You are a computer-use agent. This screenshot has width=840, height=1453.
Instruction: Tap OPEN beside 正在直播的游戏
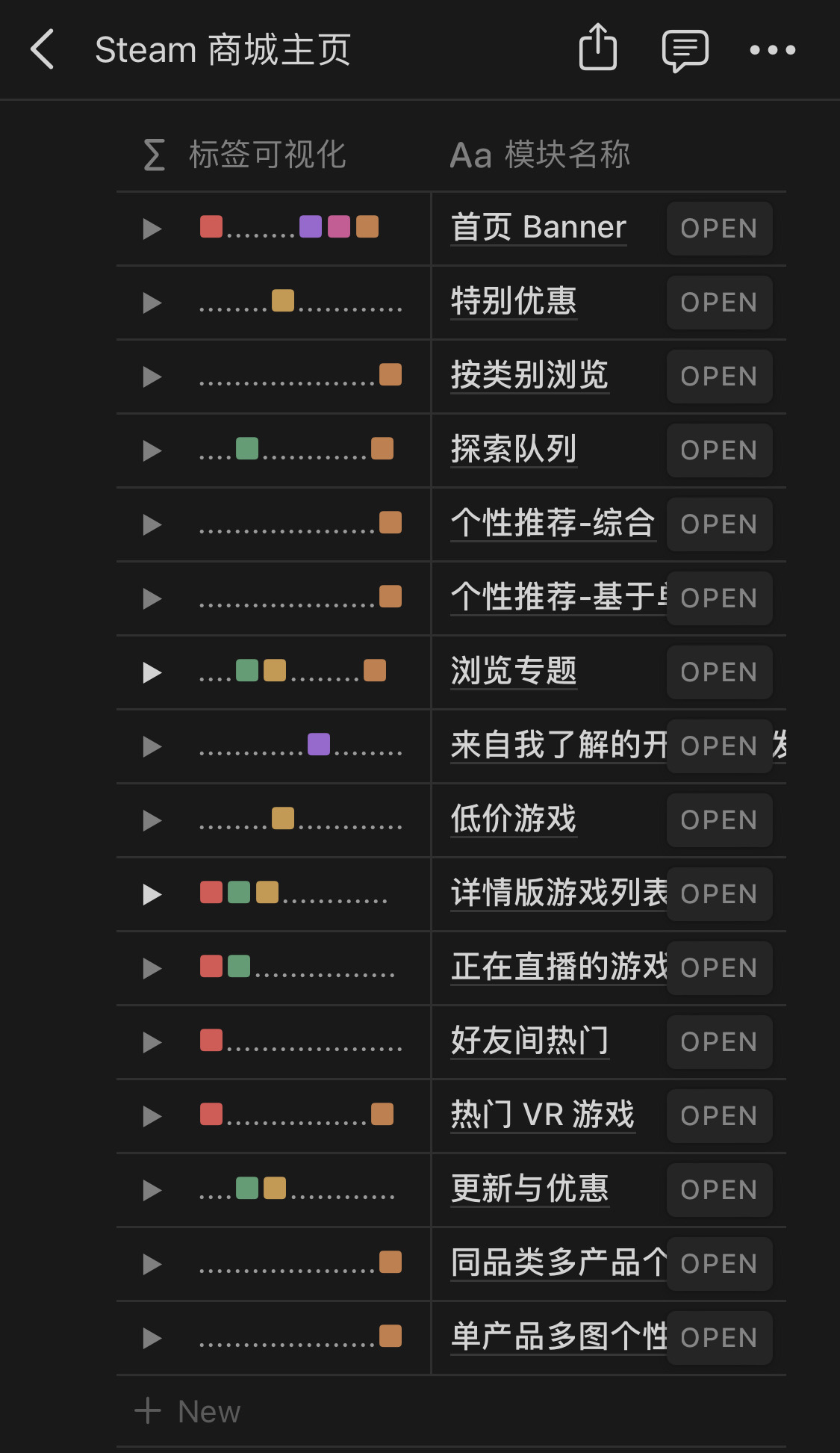tap(718, 968)
